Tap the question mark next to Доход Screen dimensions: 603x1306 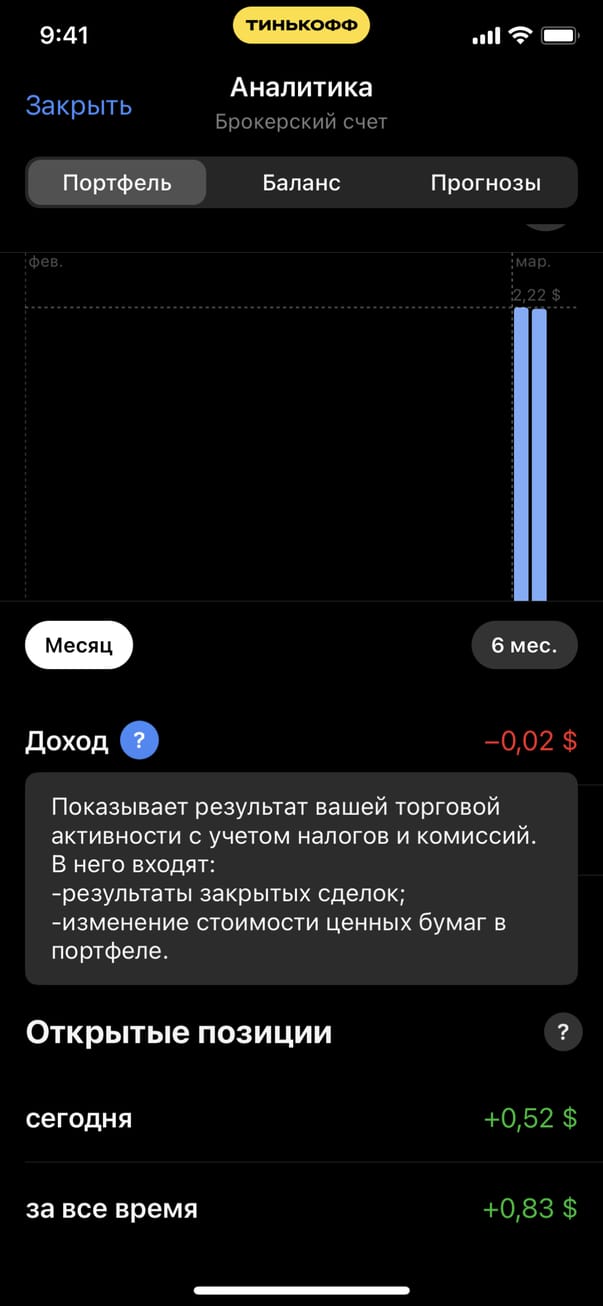point(139,741)
